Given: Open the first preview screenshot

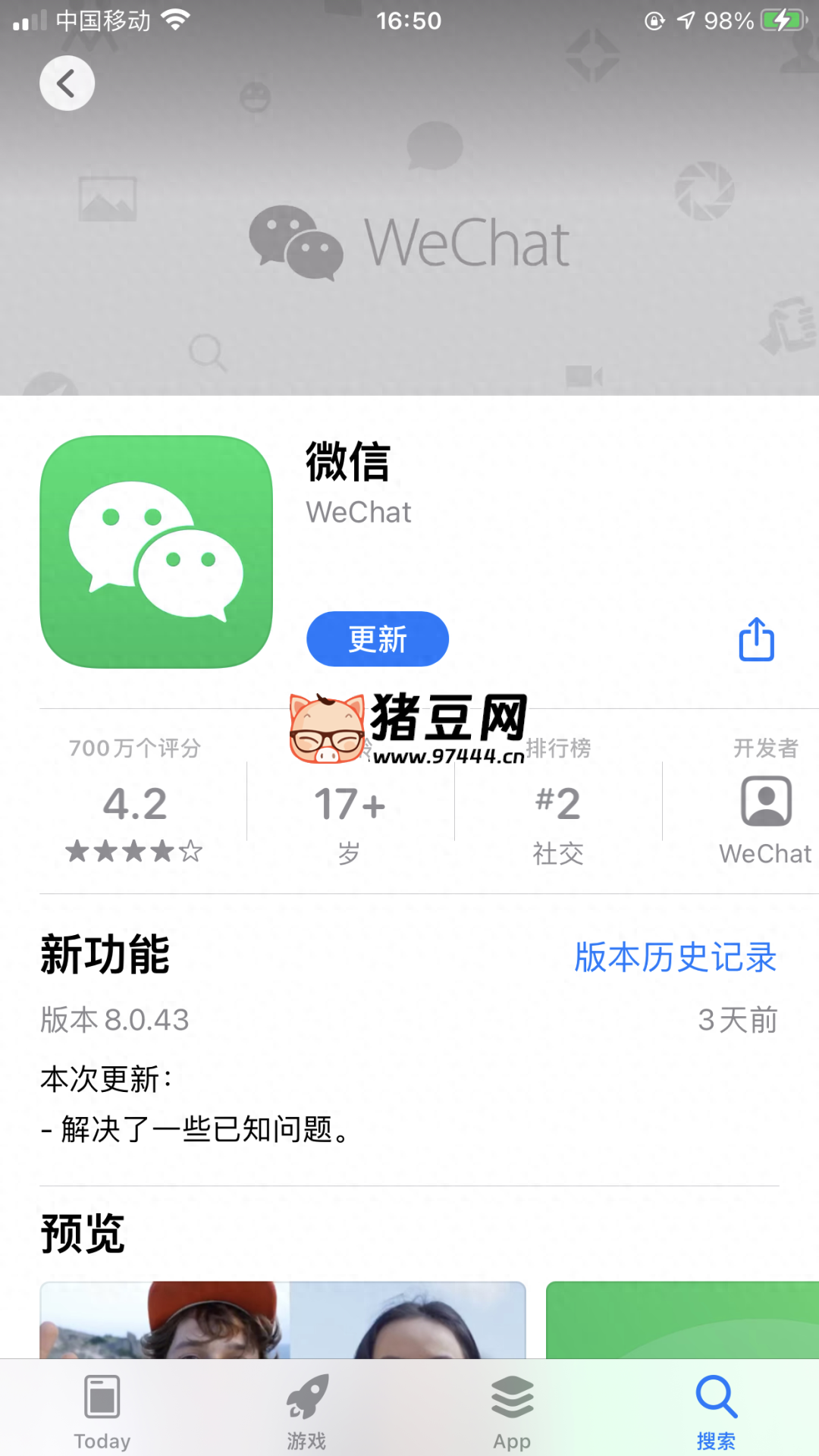Looking at the screenshot, I should [282, 1319].
